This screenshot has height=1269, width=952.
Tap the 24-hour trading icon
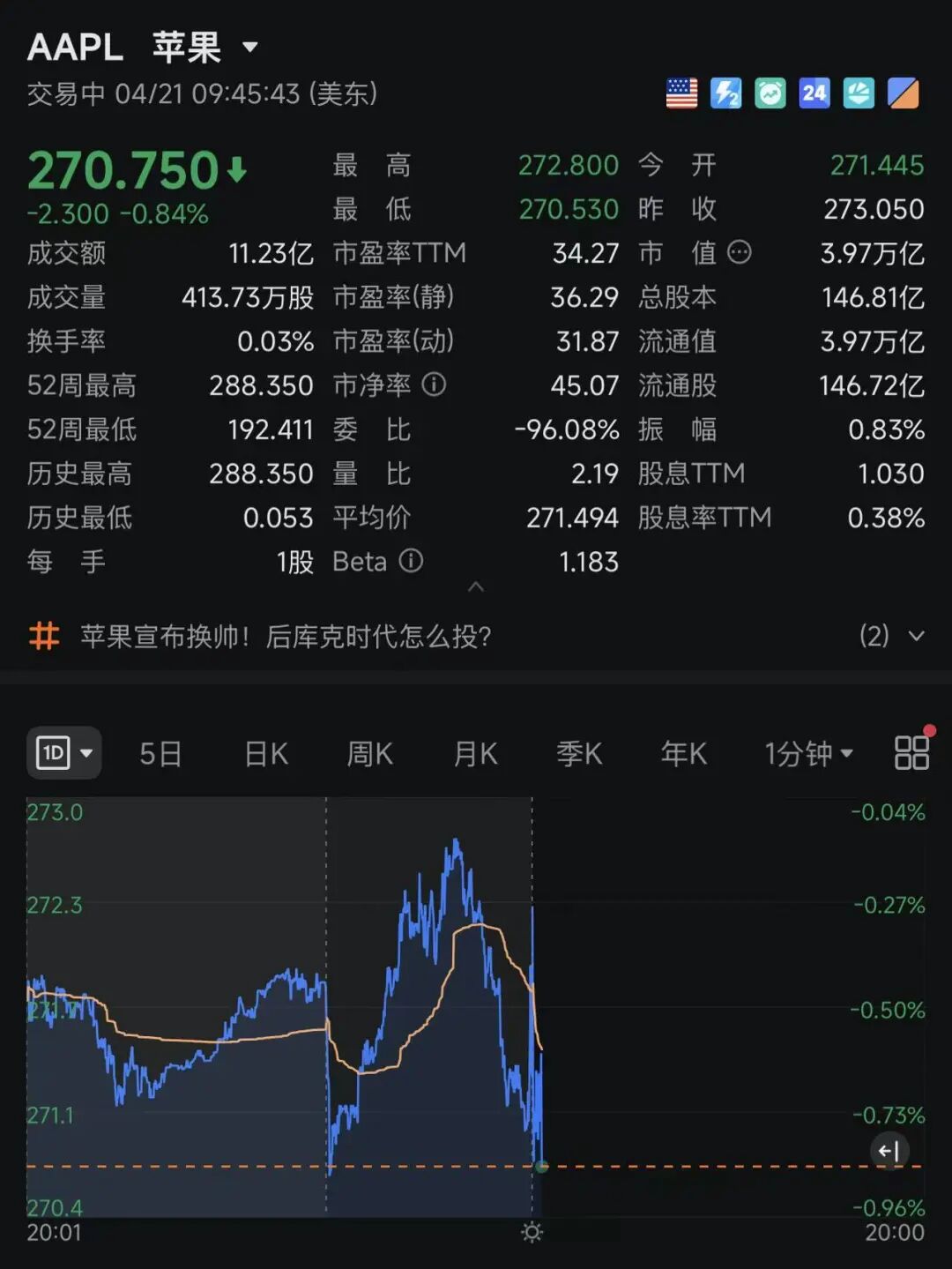(814, 93)
